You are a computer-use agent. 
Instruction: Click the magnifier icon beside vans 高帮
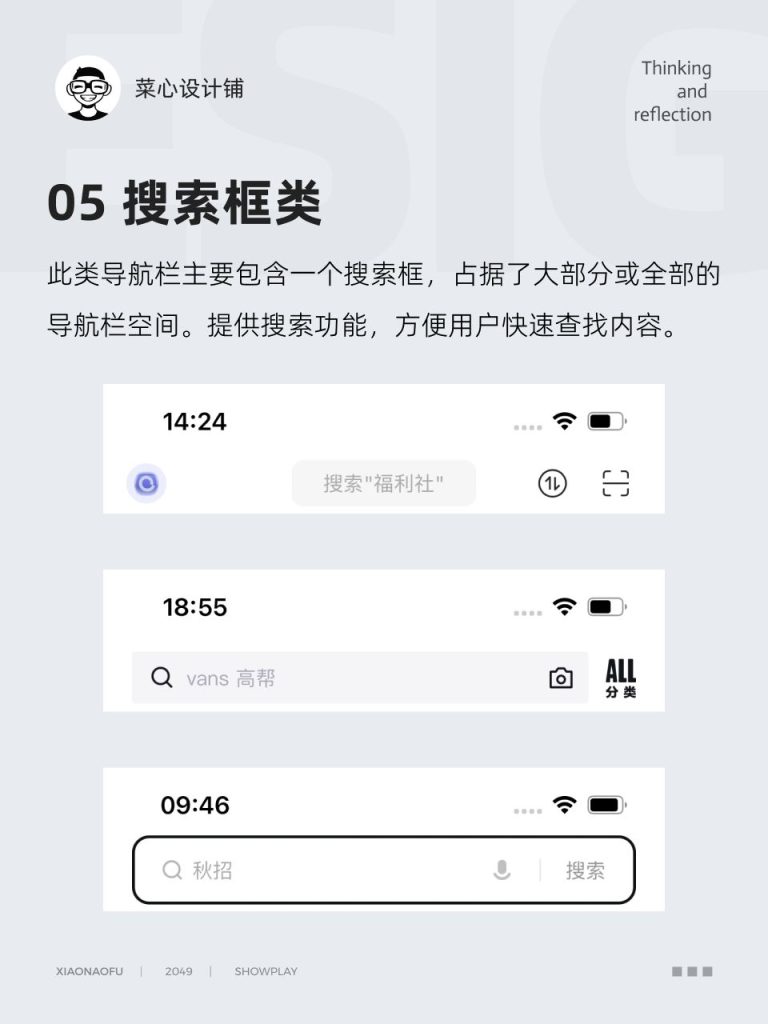tap(161, 677)
